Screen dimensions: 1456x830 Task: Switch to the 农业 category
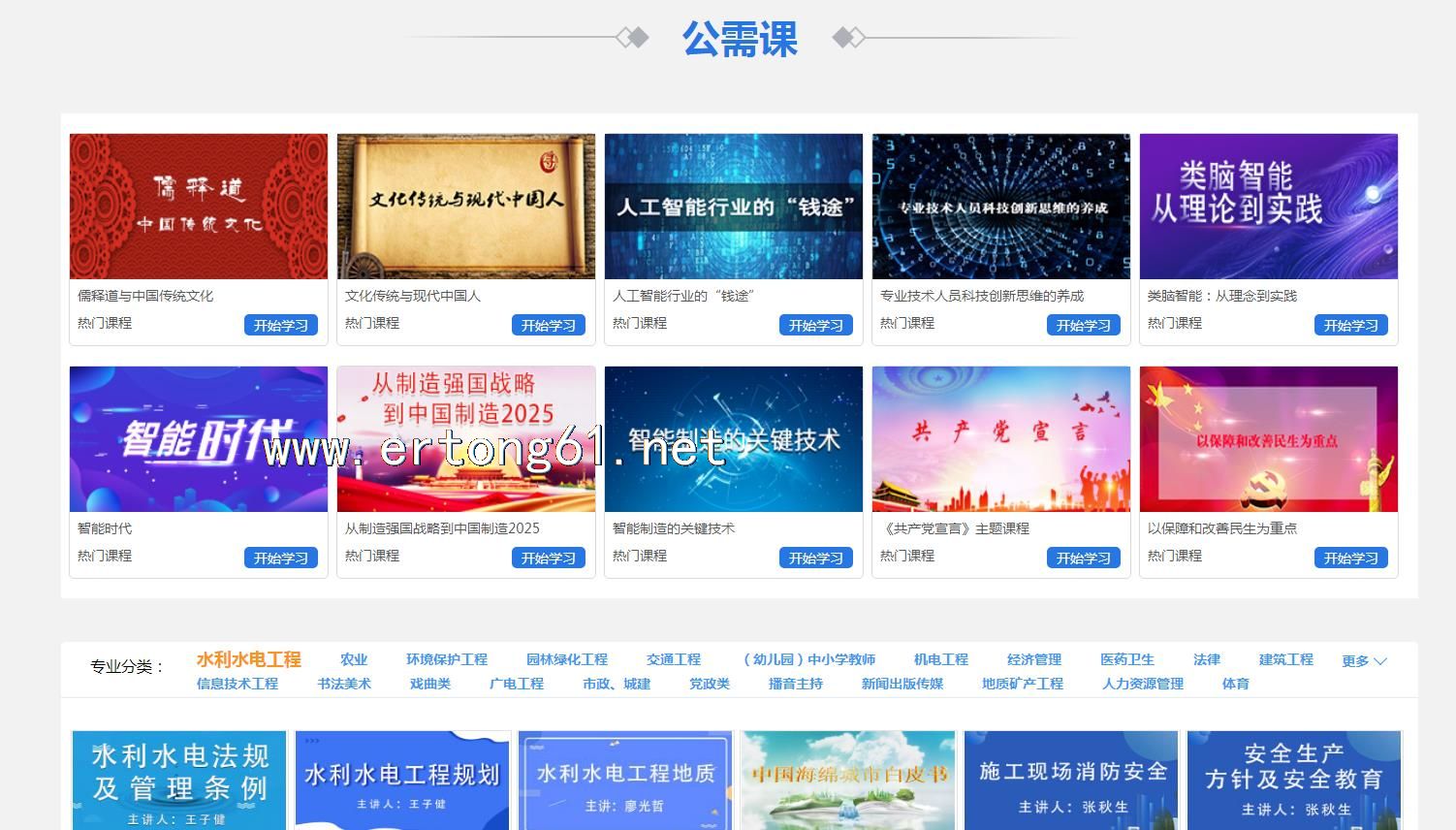(354, 659)
